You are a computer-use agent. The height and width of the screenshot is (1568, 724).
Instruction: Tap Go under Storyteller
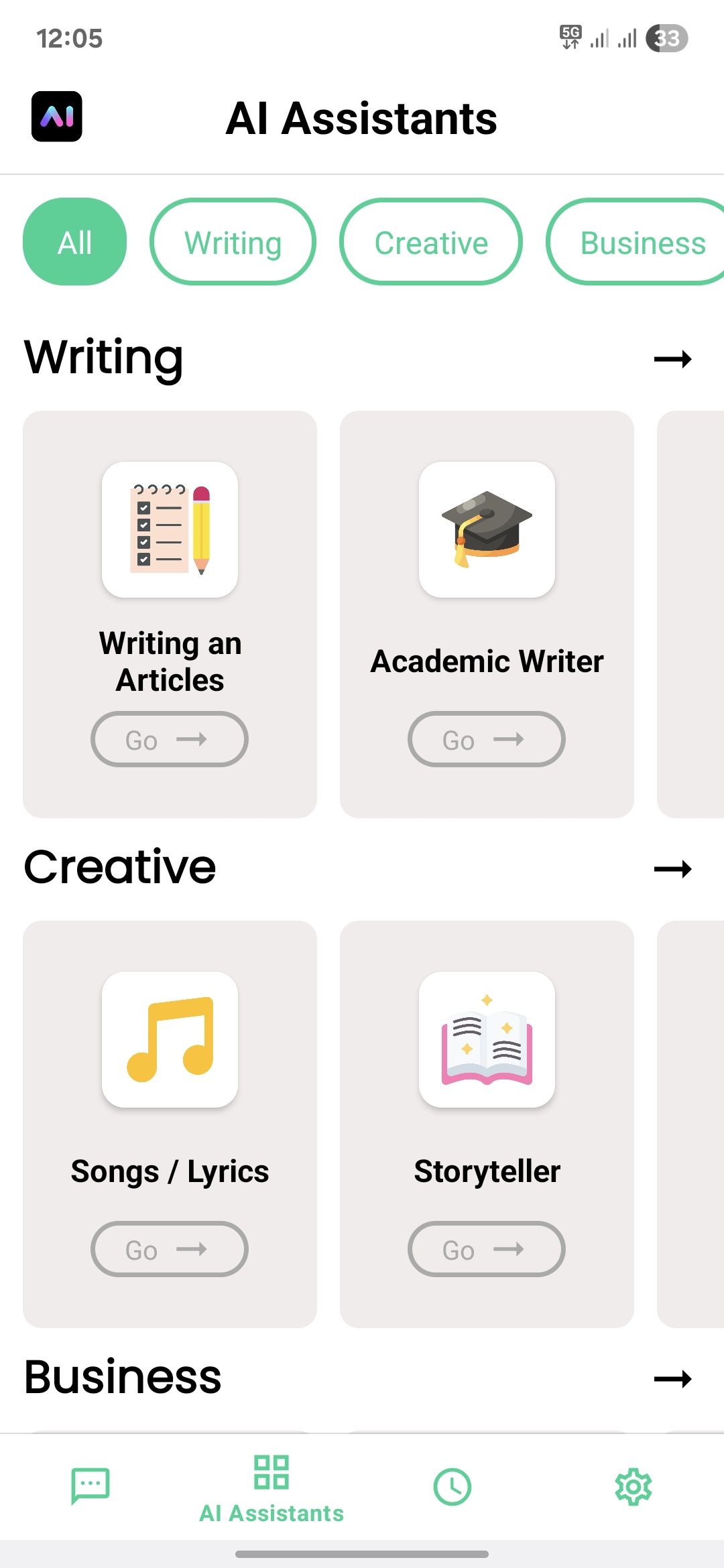point(487,1249)
